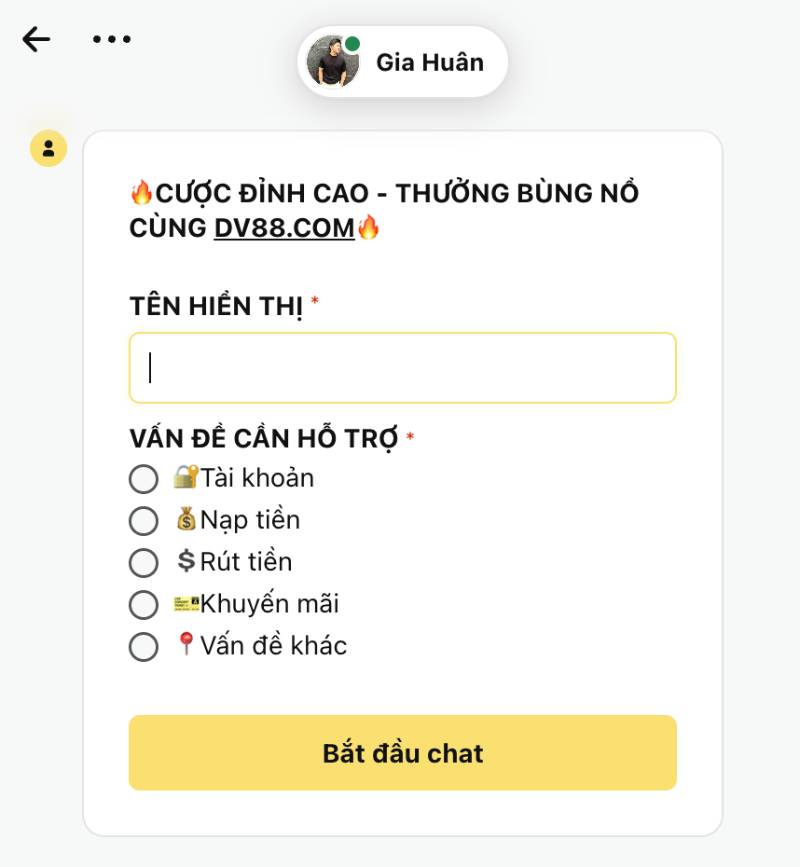Select the Nạp tiền support option
The height and width of the screenshot is (867, 800).
pos(142,520)
